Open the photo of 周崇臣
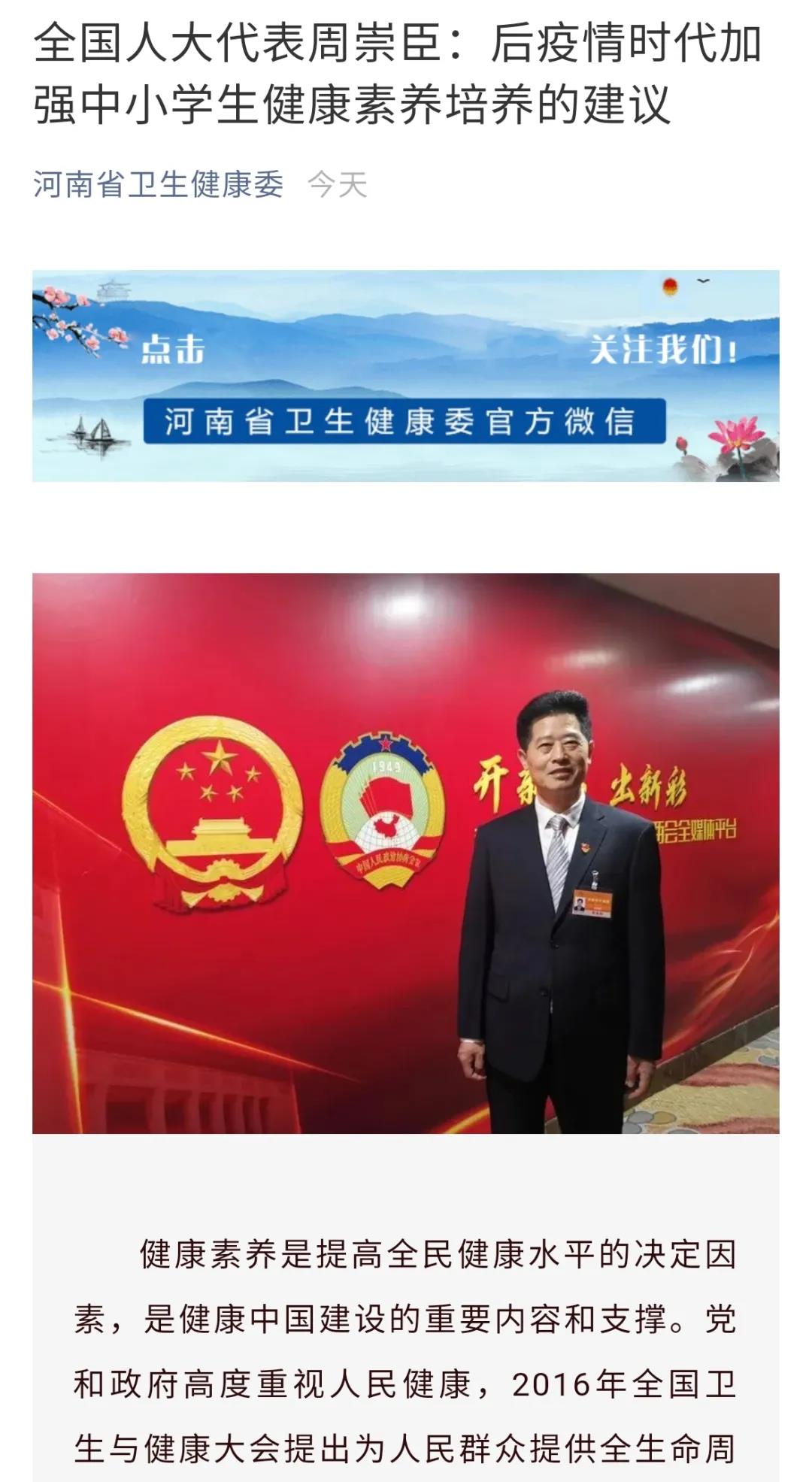This screenshot has height=1482, width=812. click(x=405, y=853)
